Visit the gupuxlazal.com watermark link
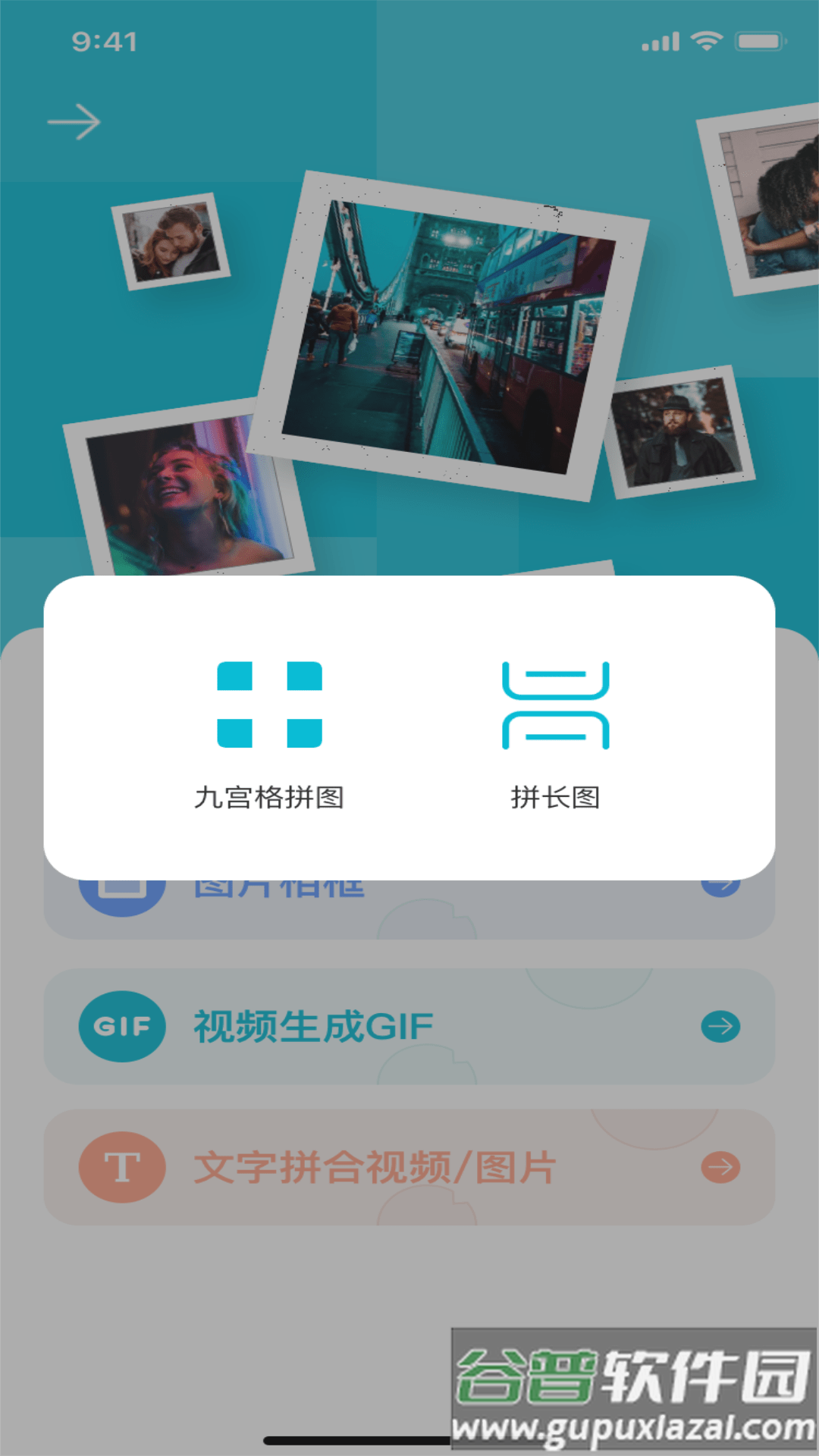The width and height of the screenshot is (819, 1456). tap(633, 1422)
